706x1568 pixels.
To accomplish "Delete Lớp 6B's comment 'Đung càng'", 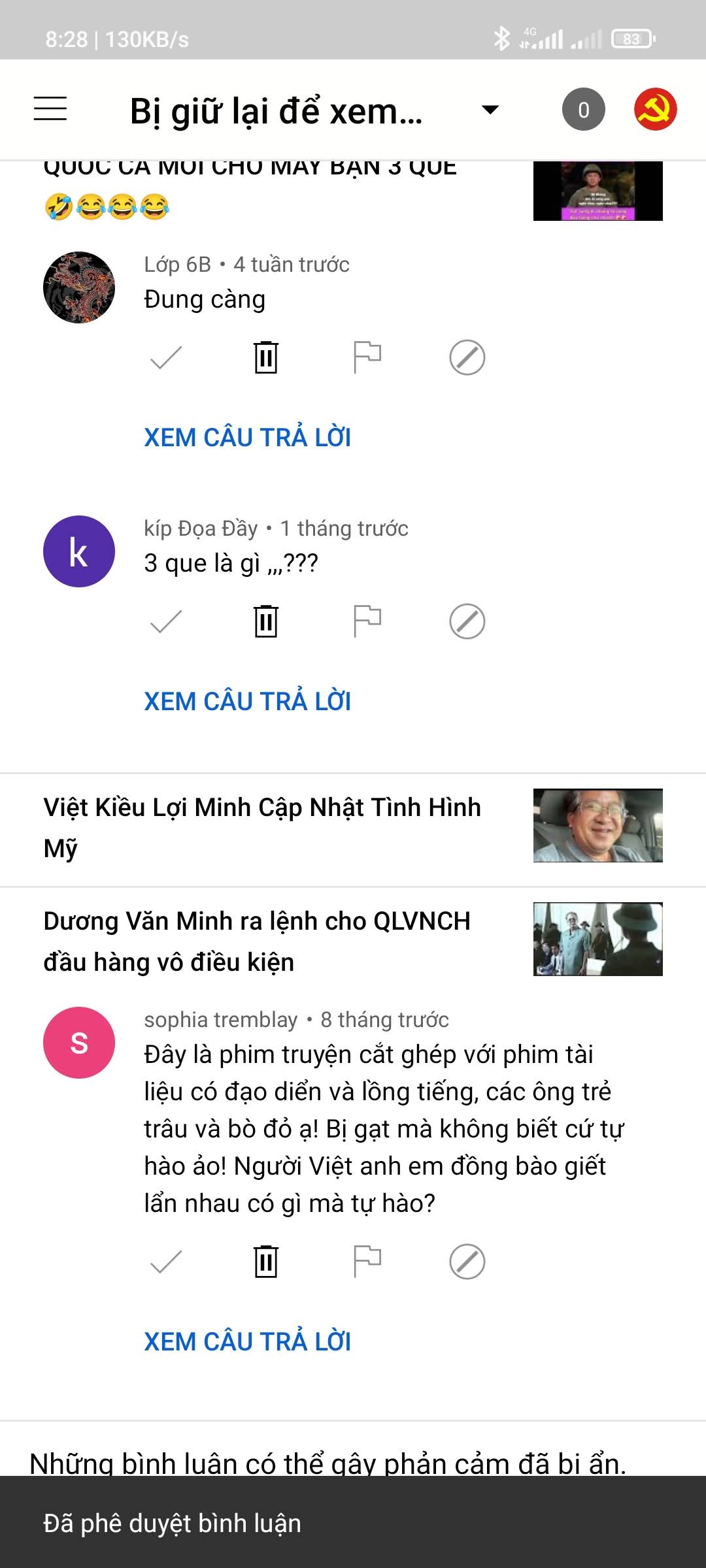I will [x=266, y=357].
